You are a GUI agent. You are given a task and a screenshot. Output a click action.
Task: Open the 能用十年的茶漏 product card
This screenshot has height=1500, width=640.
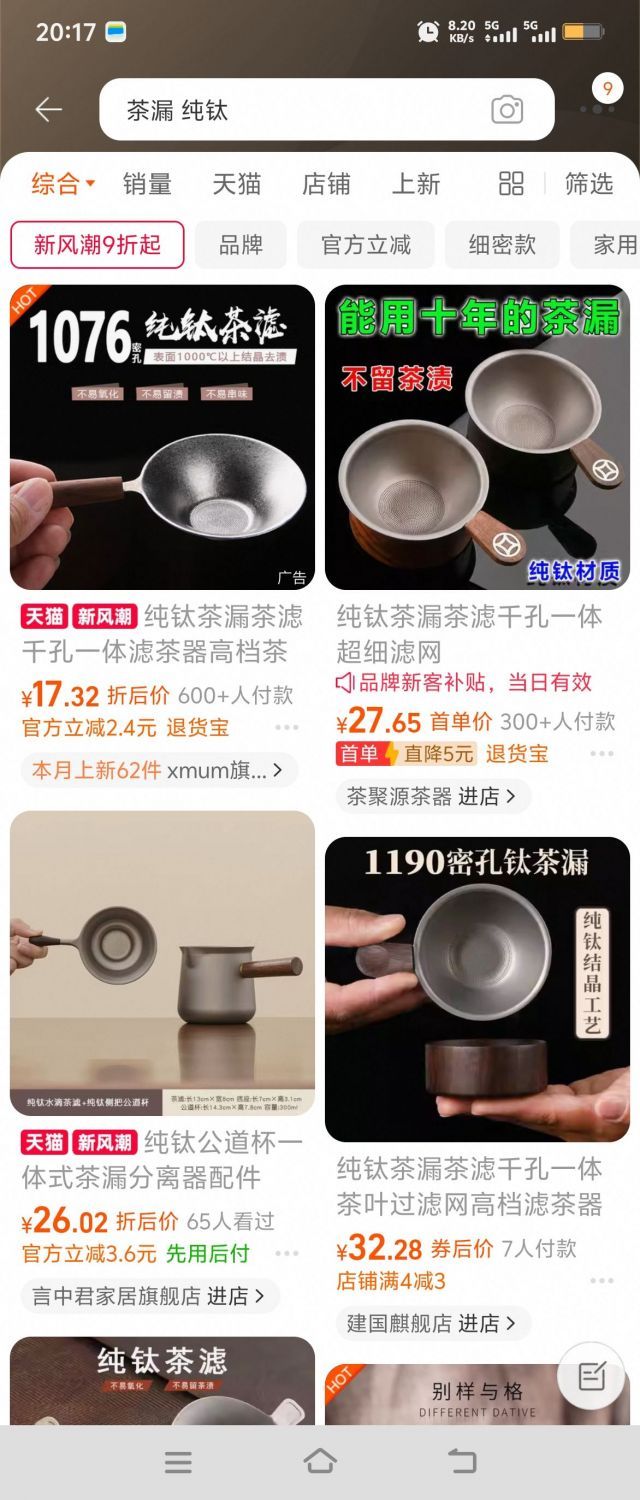pos(477,437)
